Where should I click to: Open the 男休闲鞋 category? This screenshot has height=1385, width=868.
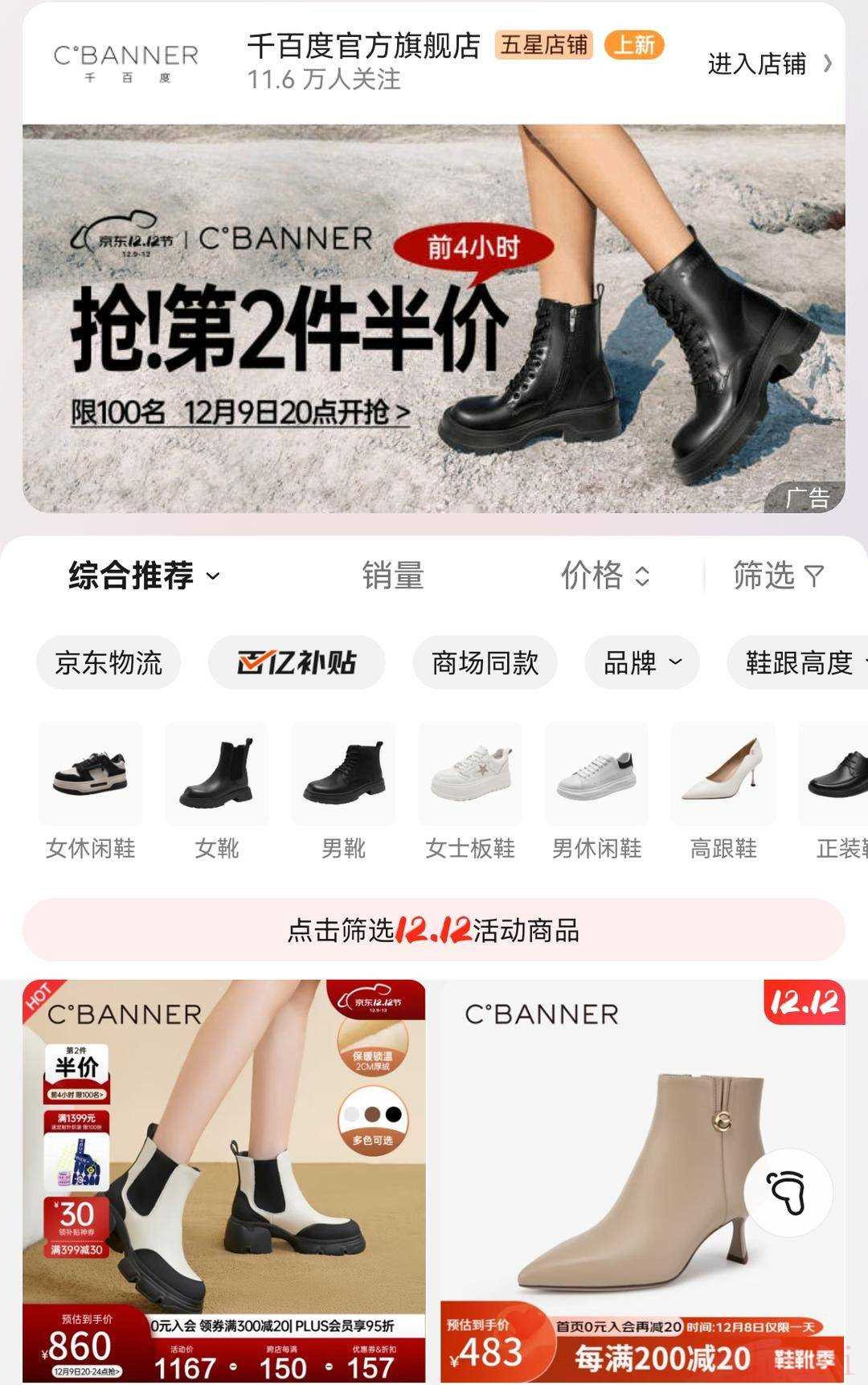click(596, 791)
